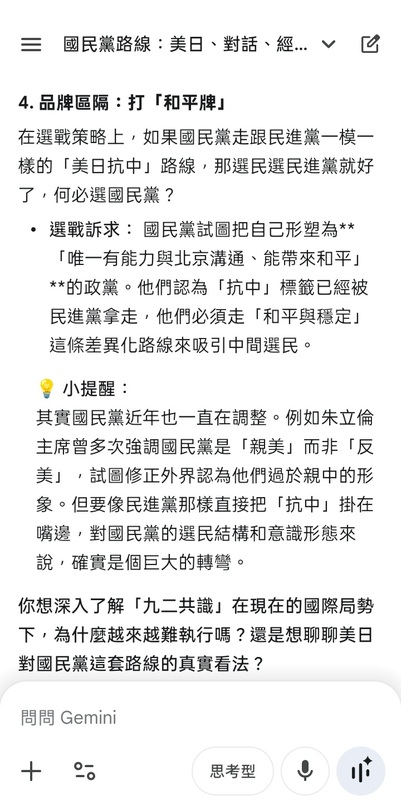Open the hamburger side menu

tap(31, 44)
